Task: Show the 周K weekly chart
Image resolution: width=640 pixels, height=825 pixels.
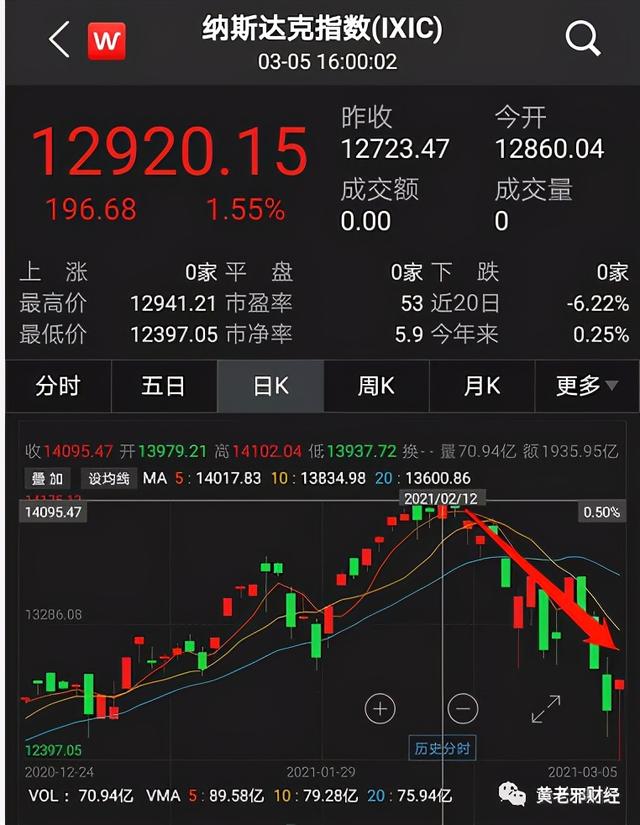Action: 376,386
